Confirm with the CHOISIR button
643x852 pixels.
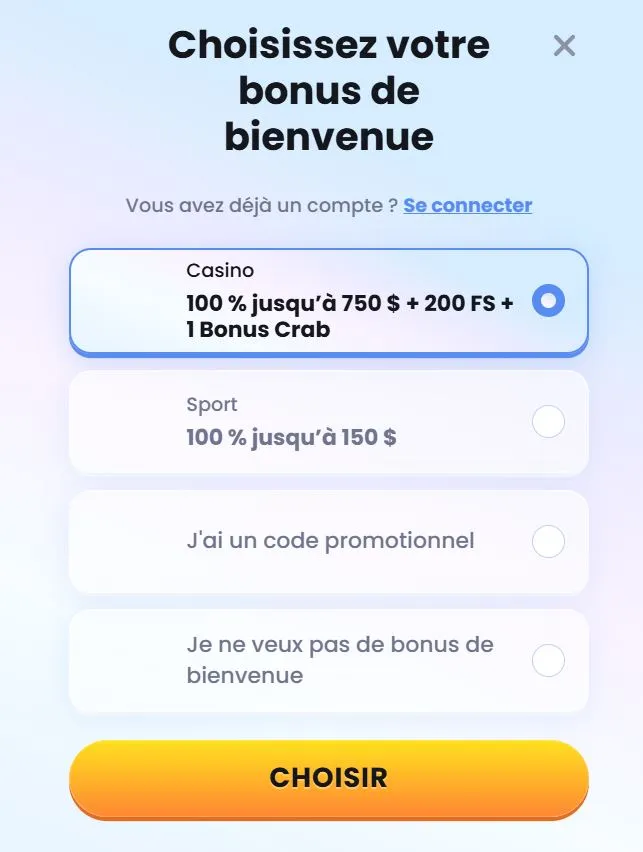pos(328,778)
